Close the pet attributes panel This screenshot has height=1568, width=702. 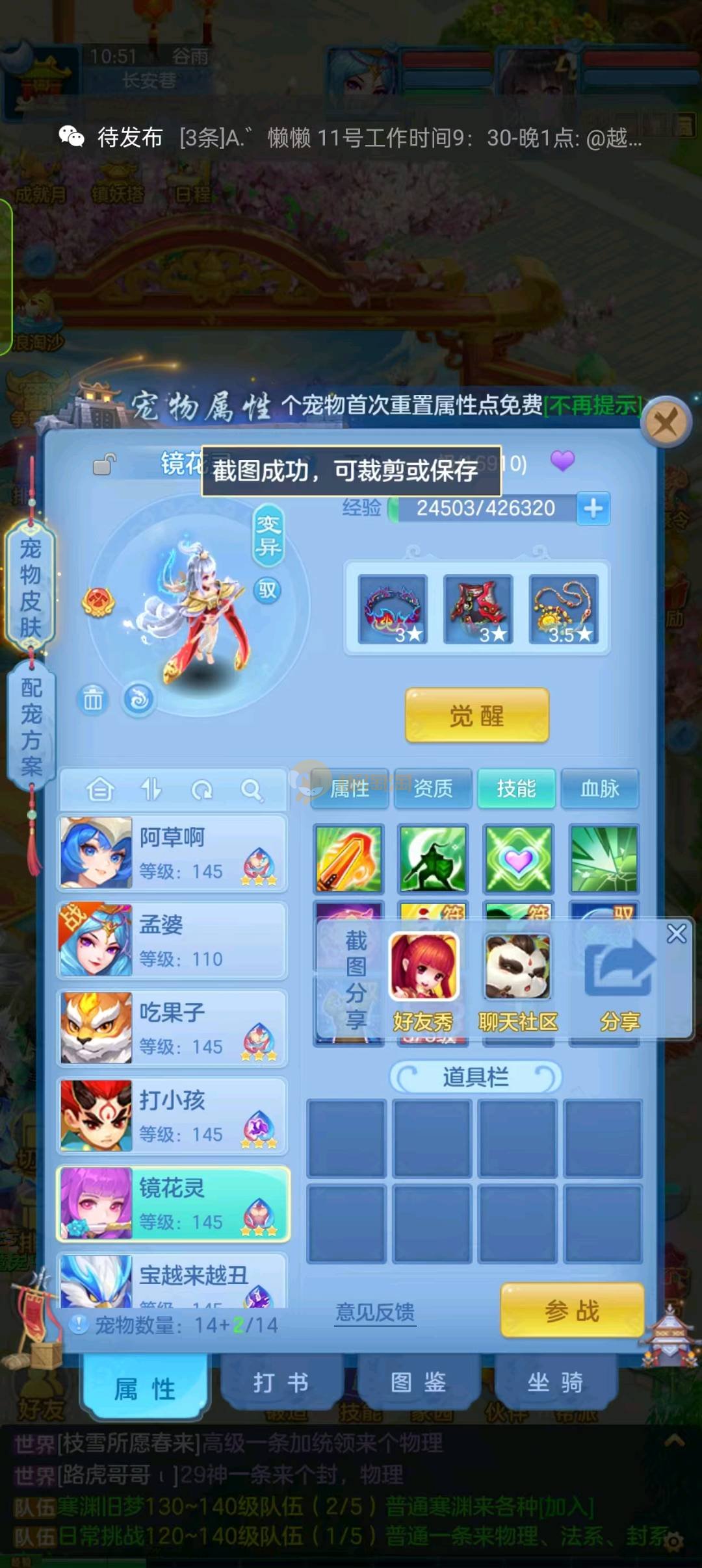(665, 424)
